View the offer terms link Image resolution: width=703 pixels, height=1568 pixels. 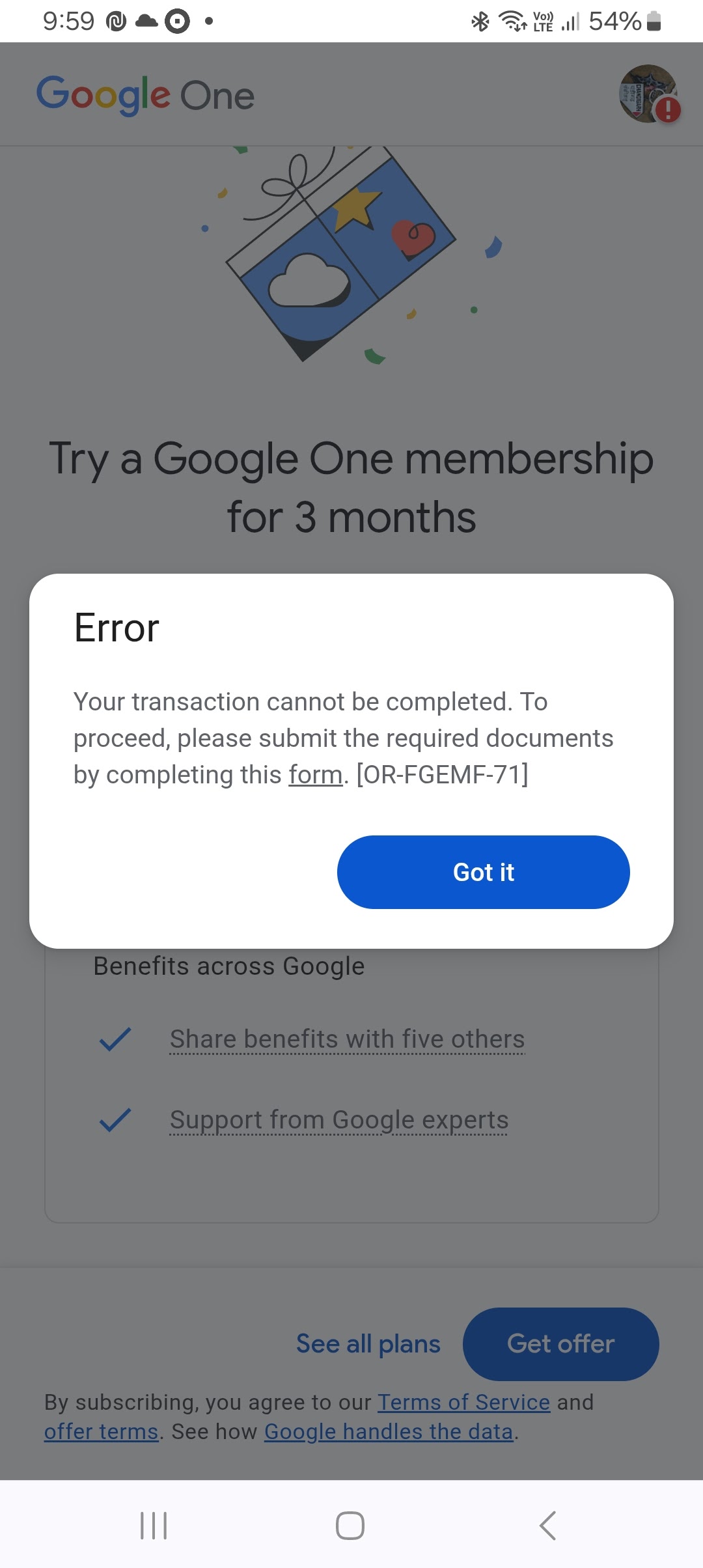pos(102,1432)
